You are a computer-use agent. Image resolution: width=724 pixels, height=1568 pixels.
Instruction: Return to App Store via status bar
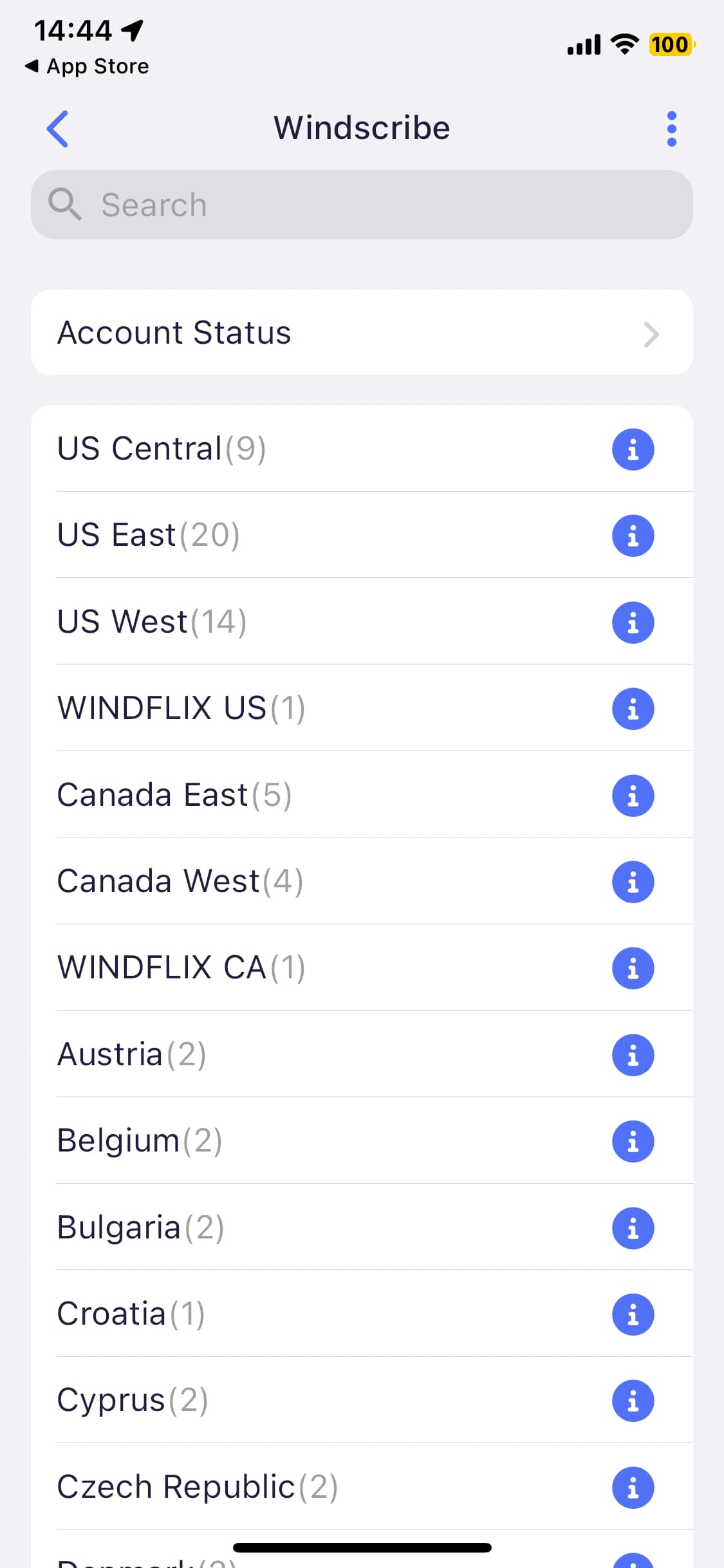click(x=87, y=66)
